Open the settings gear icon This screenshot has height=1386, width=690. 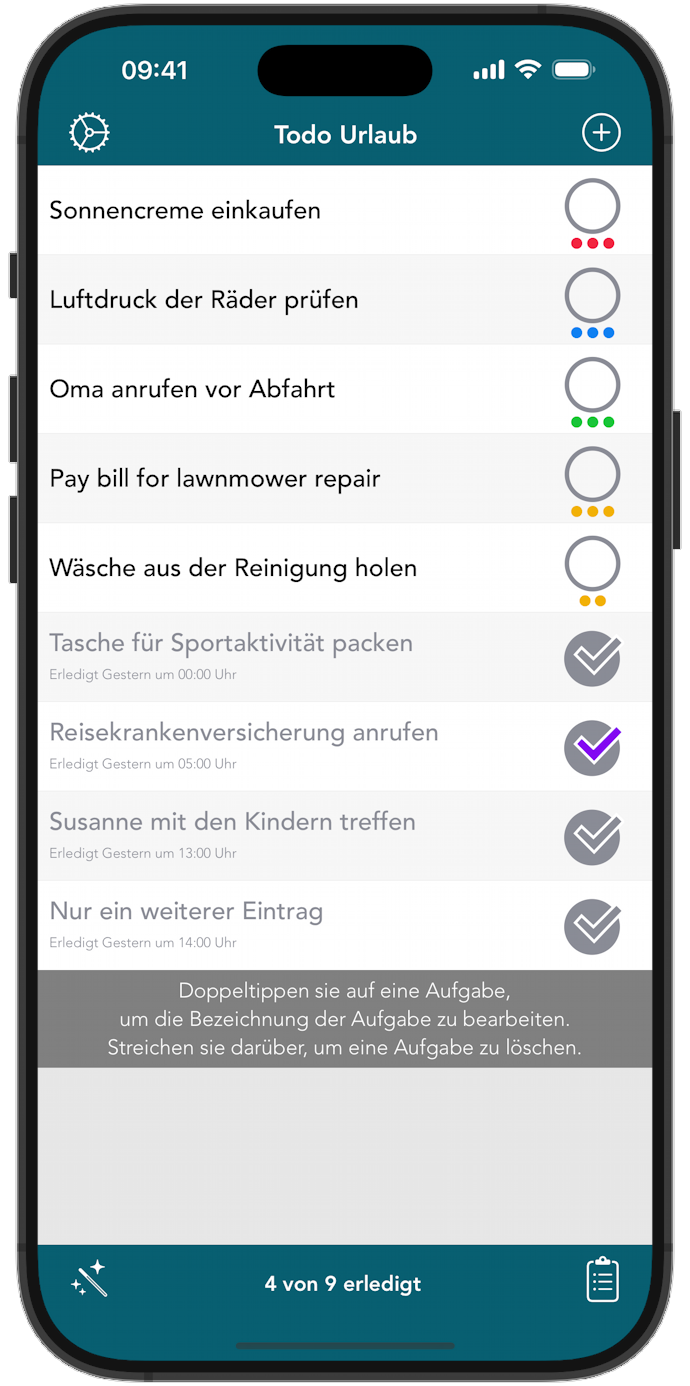click(x=89, y=133)
